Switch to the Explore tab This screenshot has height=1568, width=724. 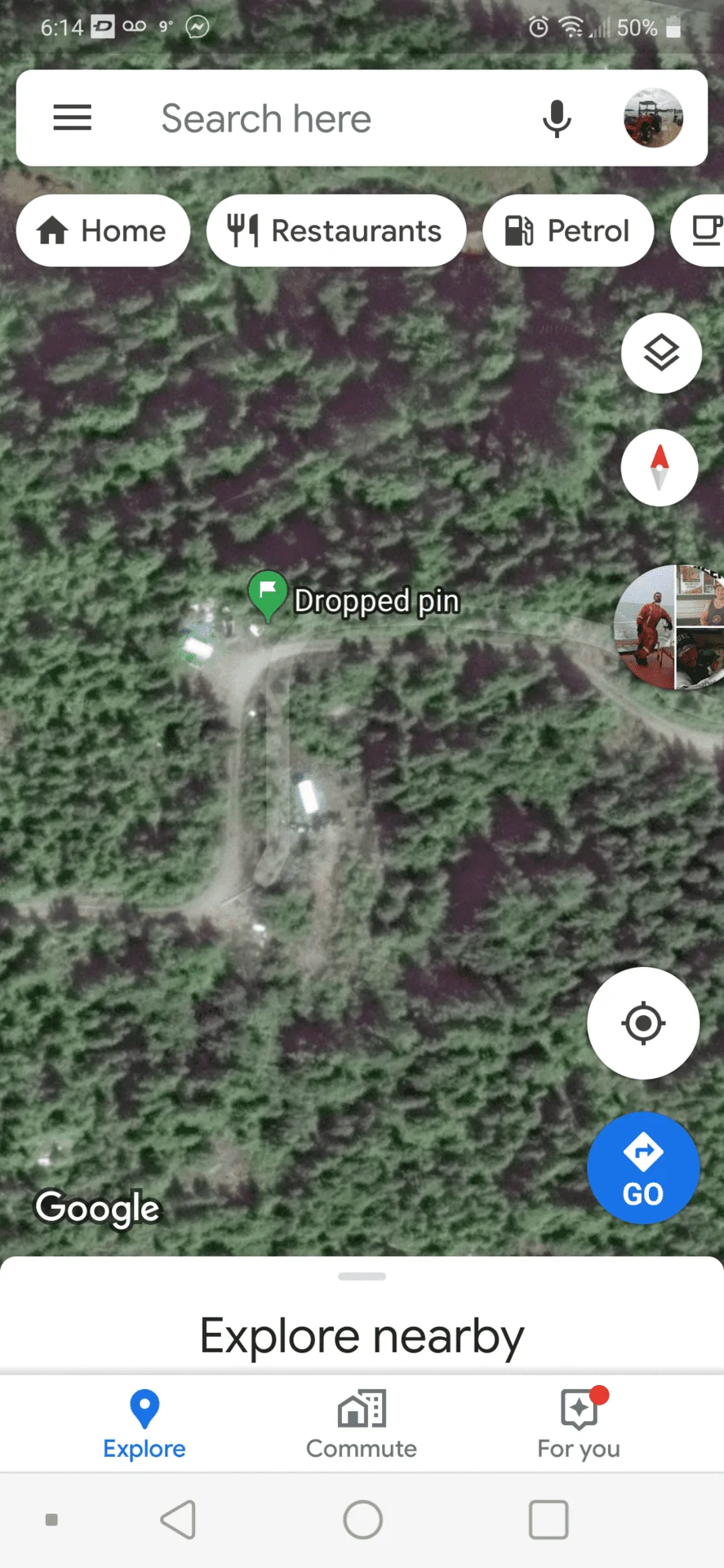click(x=144, y=1425)
